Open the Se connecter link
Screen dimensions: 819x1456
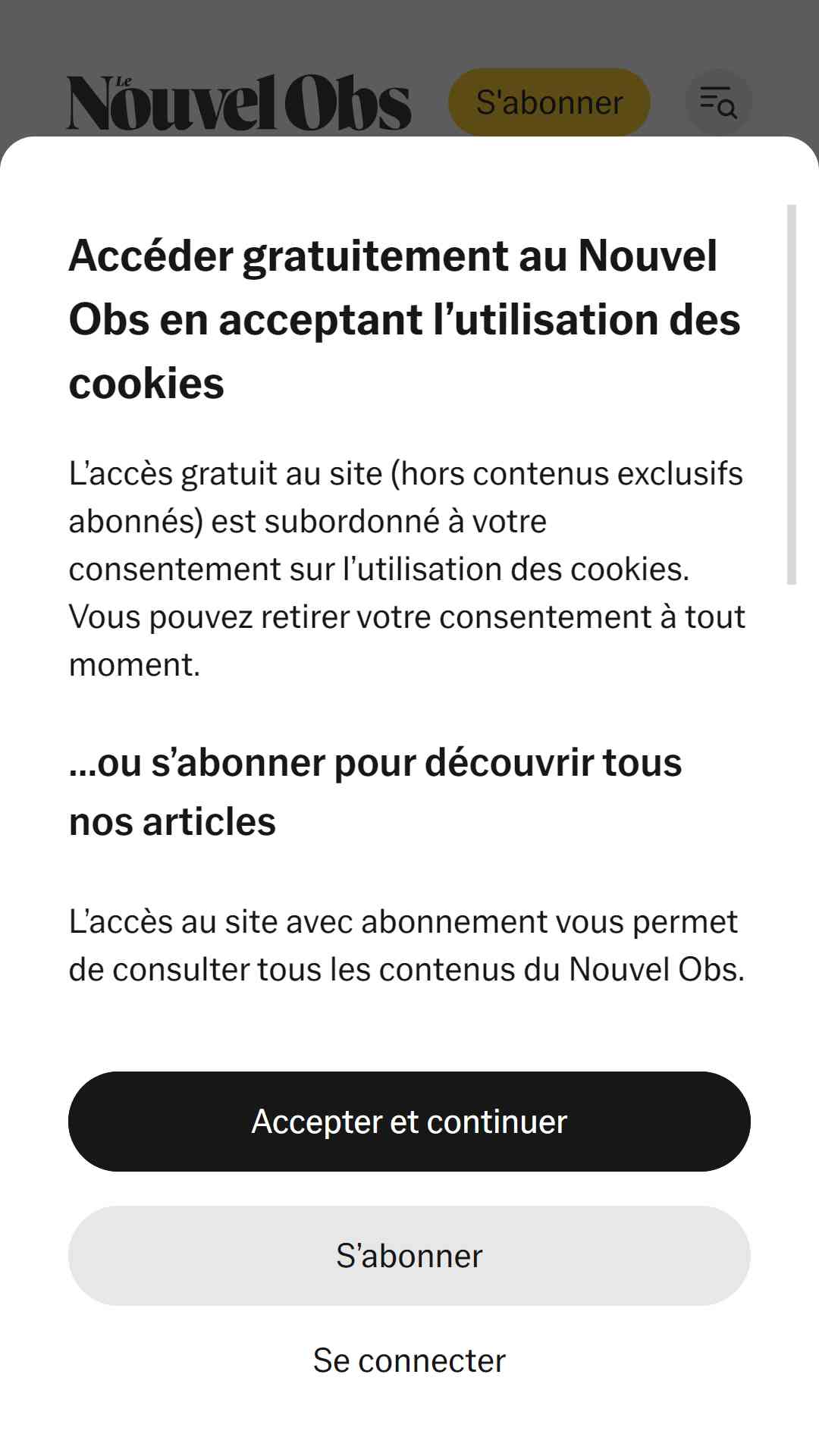409,1360
